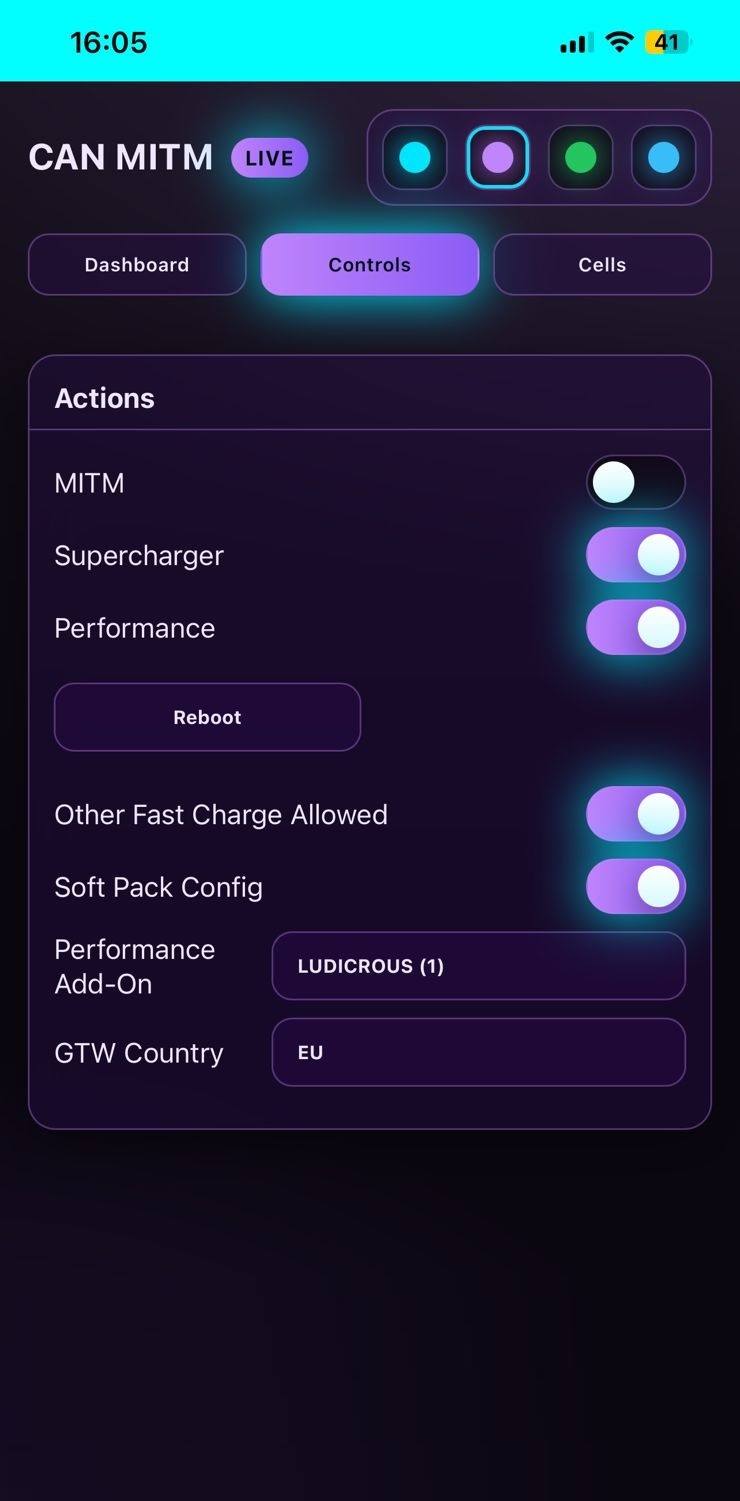Disable the Supercharger switch
Screen dimensions: 740x1501
pyautogui.click(x=636, y=554)
